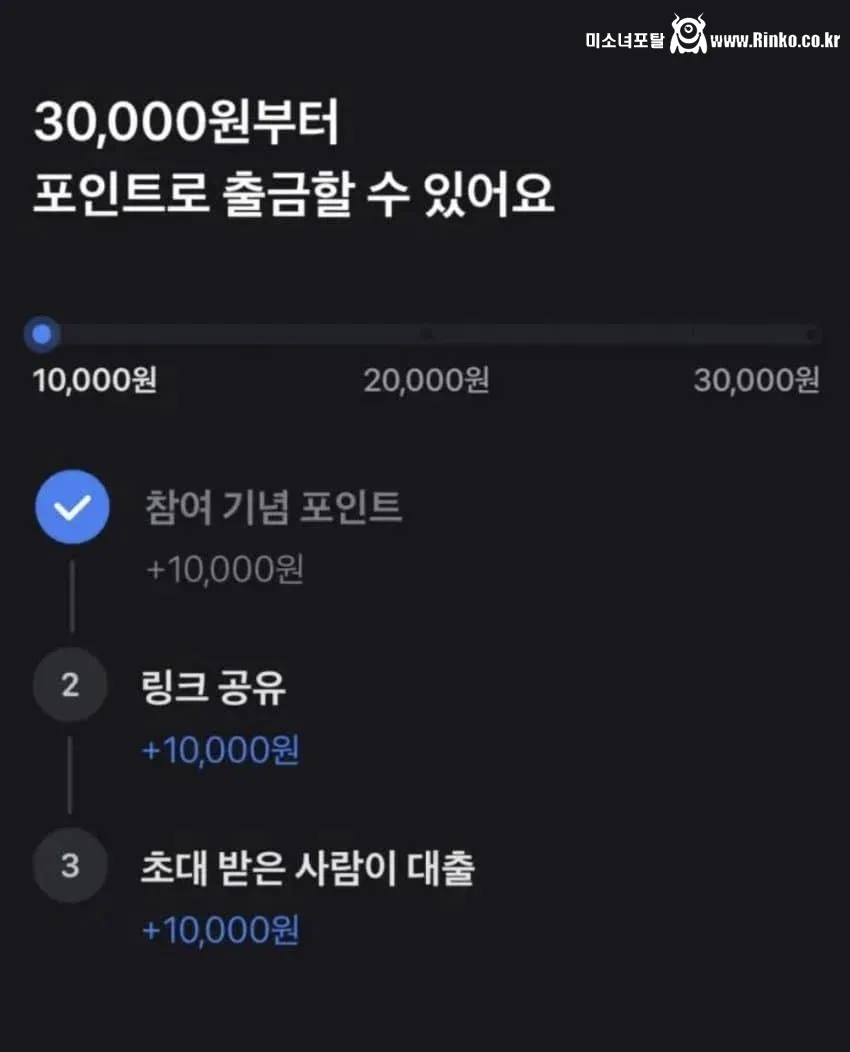Tap the completed checkmark badge for step one

[x=71, y=507]
